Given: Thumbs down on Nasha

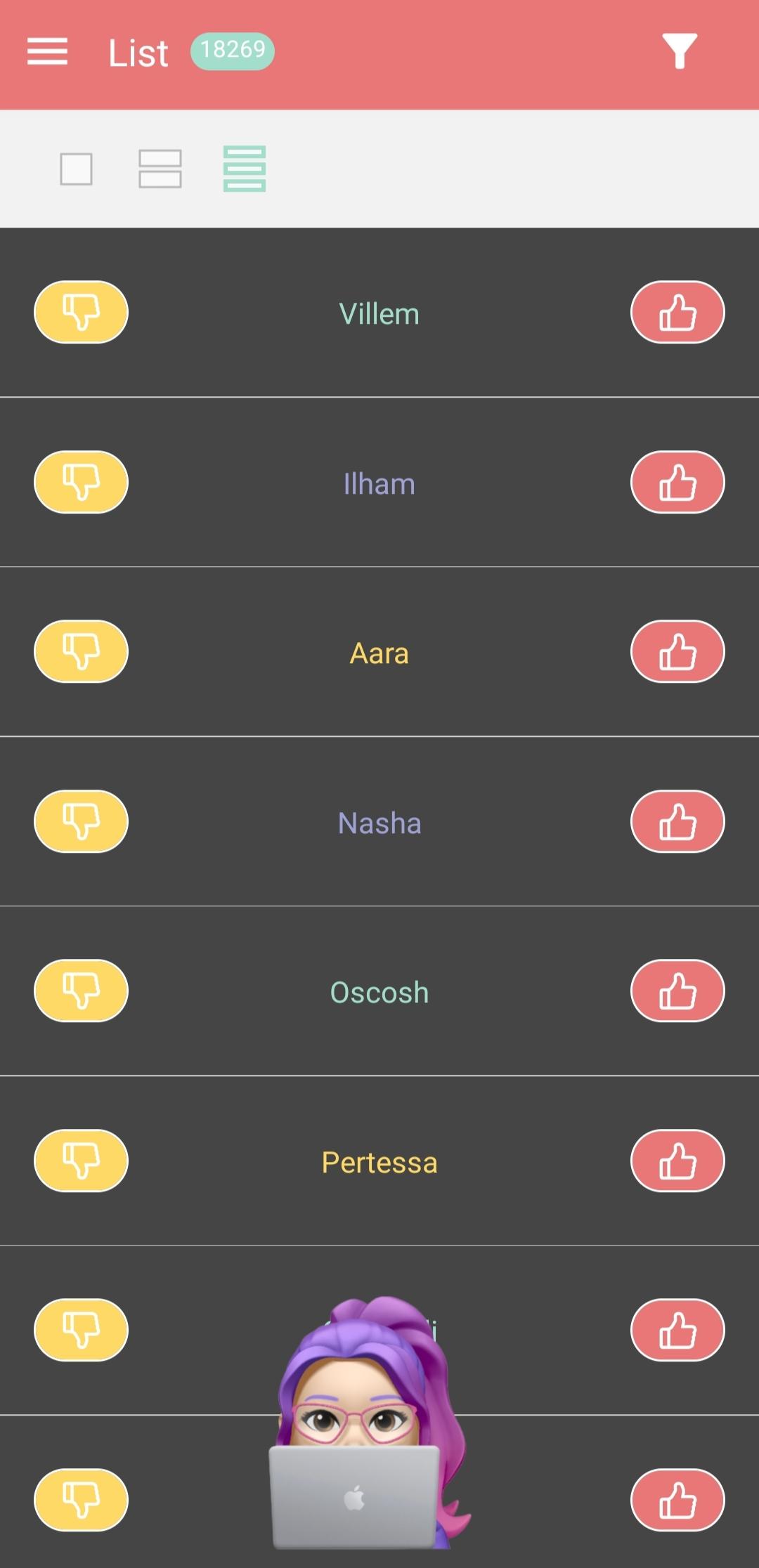Looking at the screenshot, I should (82, 821).
